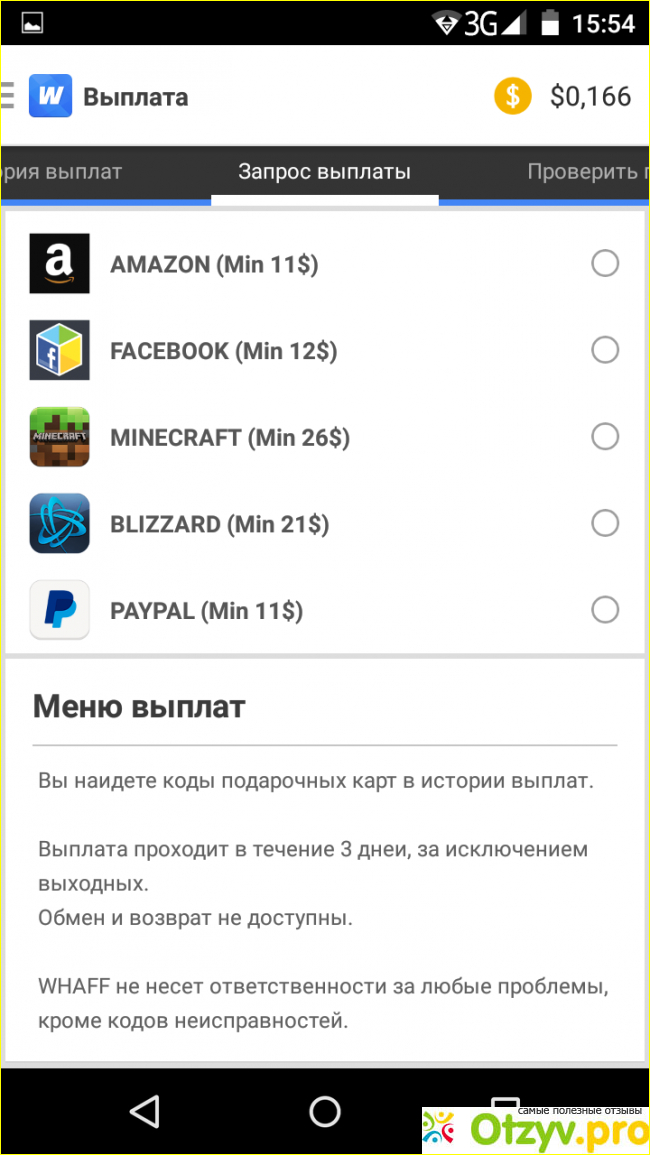Choose PAYPAL (Min 11$) for withdrawal
650x1155 pixels.
tap(605, 610)
